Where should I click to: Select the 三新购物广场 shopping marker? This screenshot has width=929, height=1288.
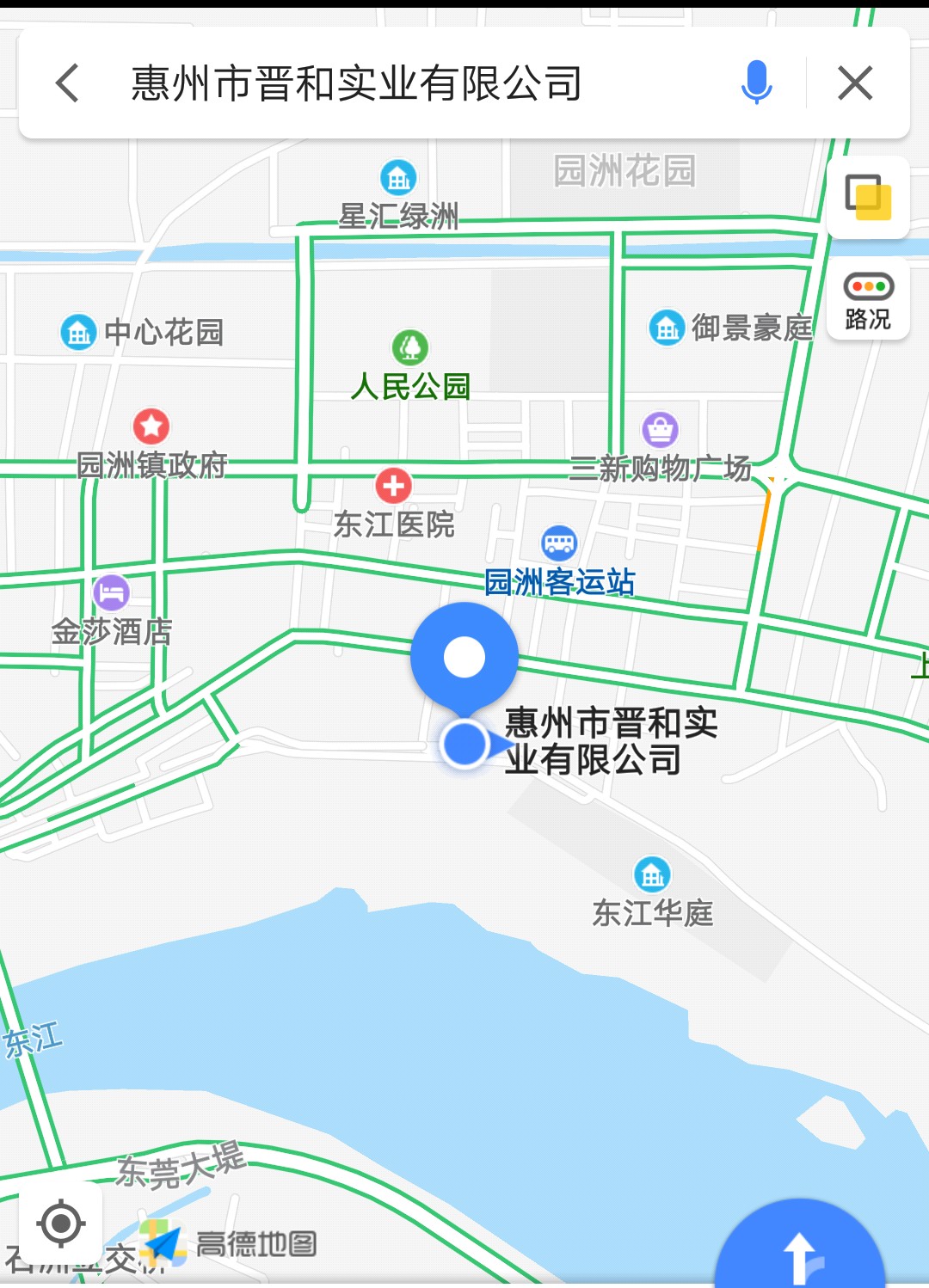point(660,429)
